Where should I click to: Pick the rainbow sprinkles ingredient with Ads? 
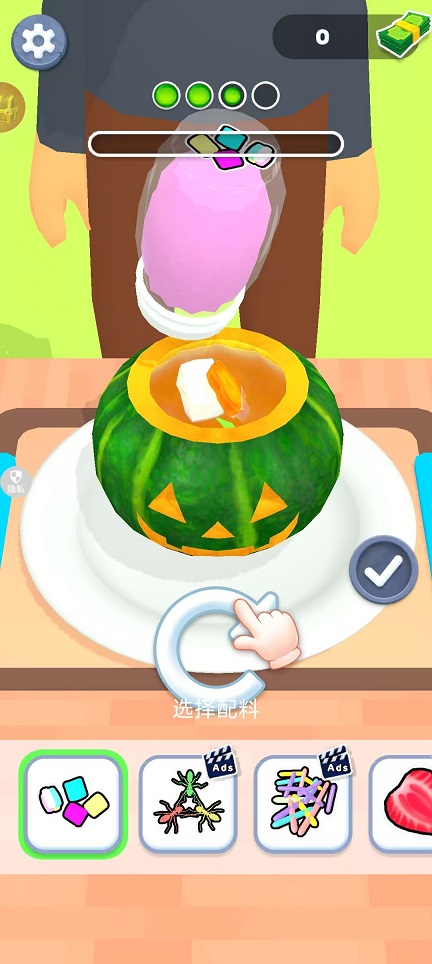[303, 804]
